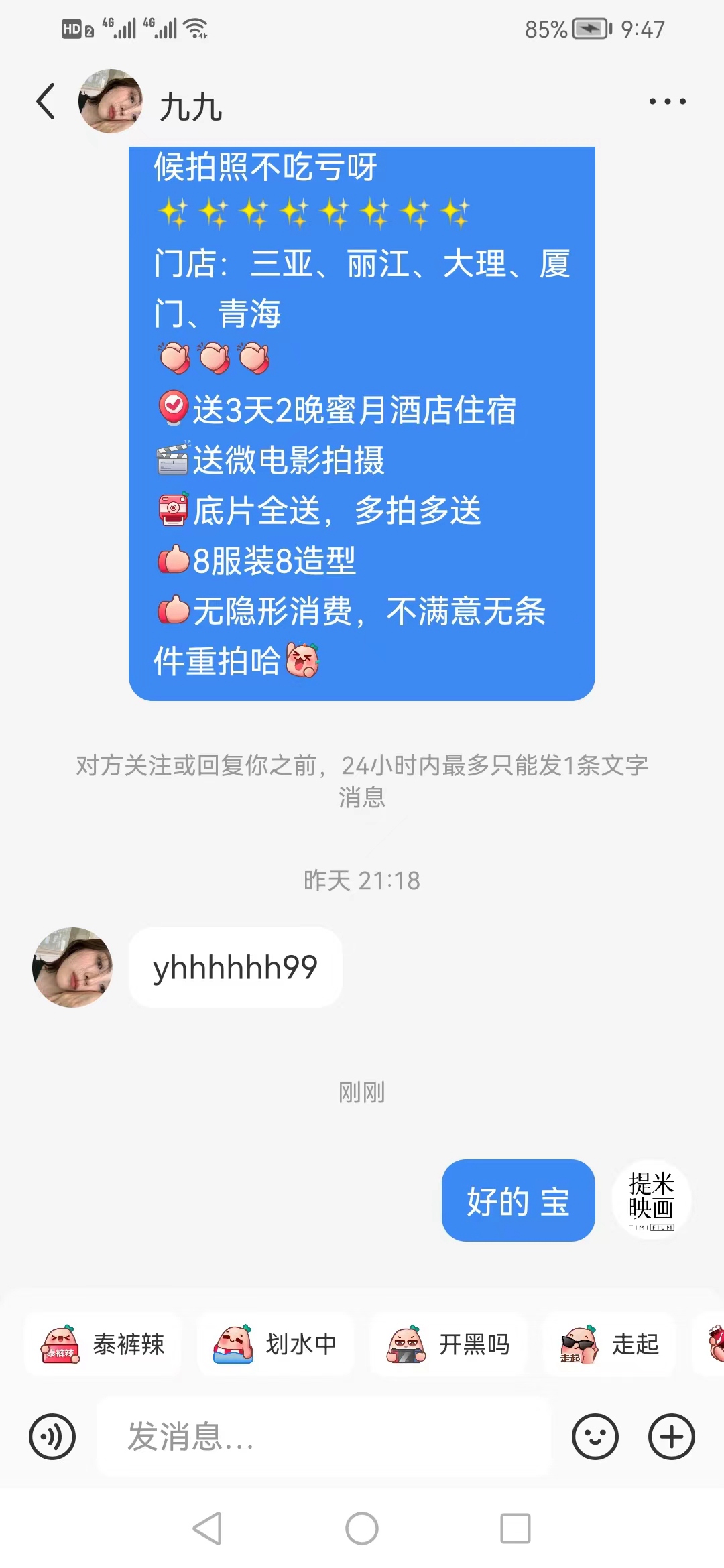Send the 走起 quick sticker
This screenshot has height=1568, width=724.
tap(609, 1344)
